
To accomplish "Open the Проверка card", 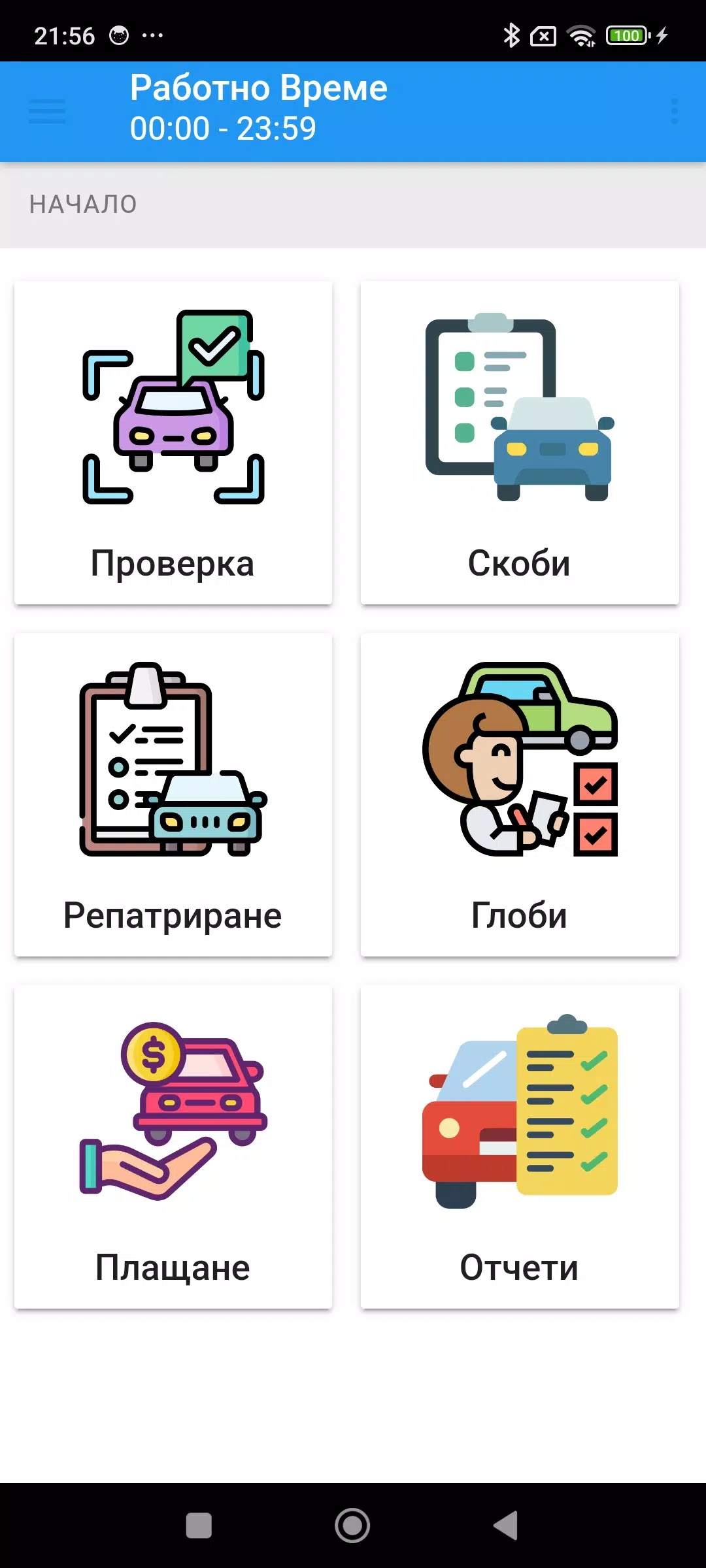I will pos(173,443).
